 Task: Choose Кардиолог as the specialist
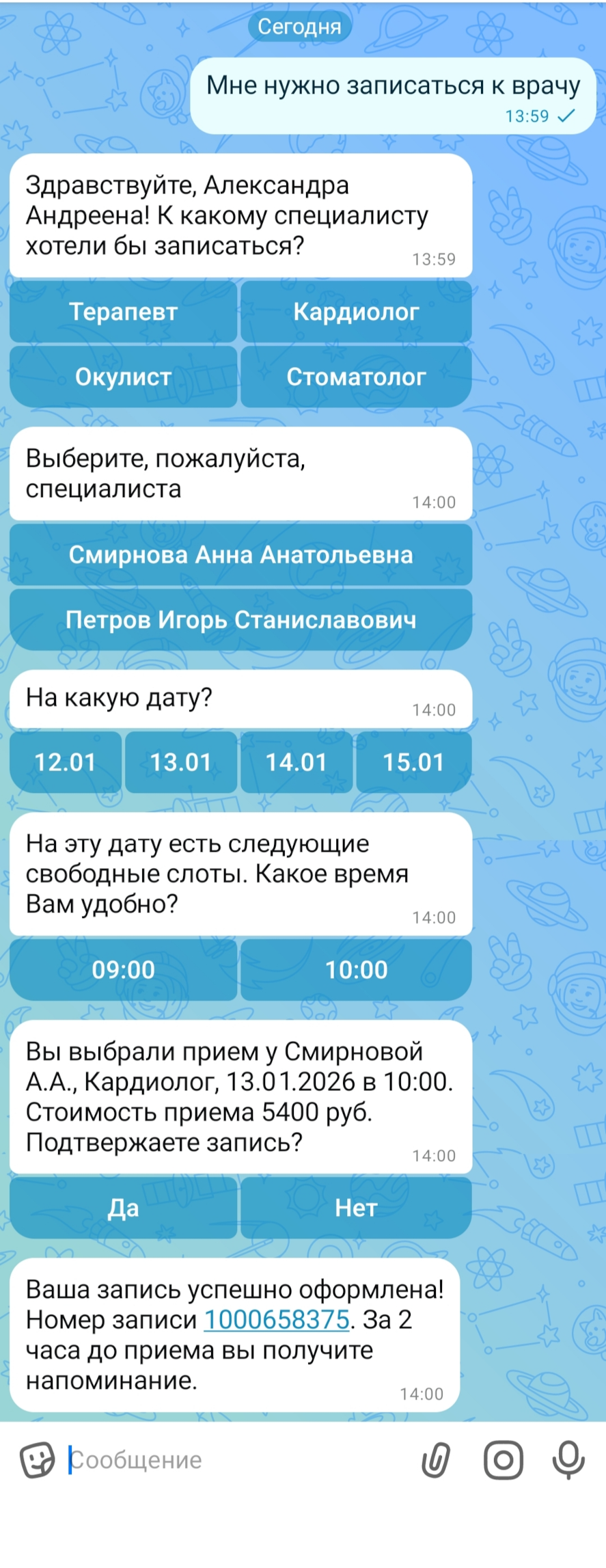pyautogui.click(x=356, y=312)
